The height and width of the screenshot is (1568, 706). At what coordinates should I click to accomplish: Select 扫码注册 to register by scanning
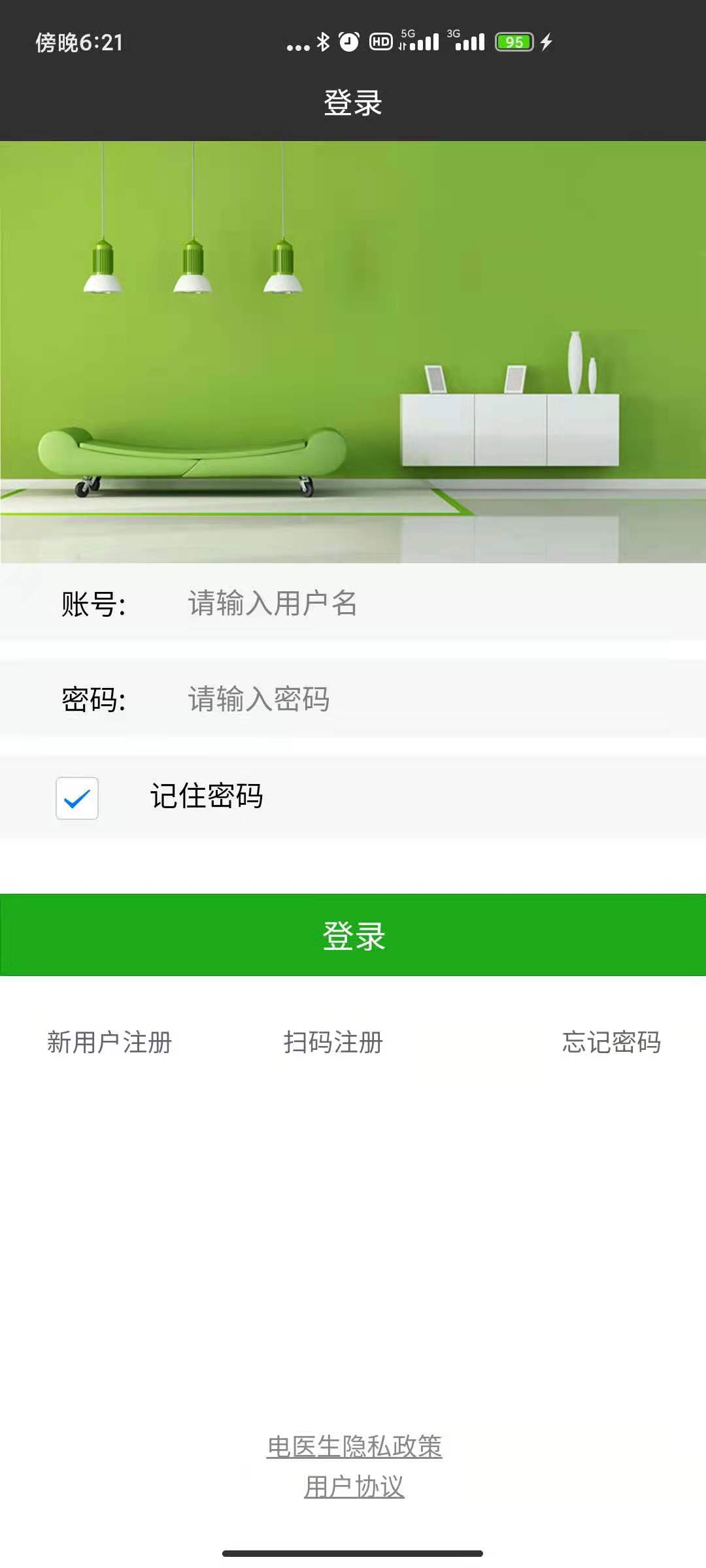(333, 1042)
